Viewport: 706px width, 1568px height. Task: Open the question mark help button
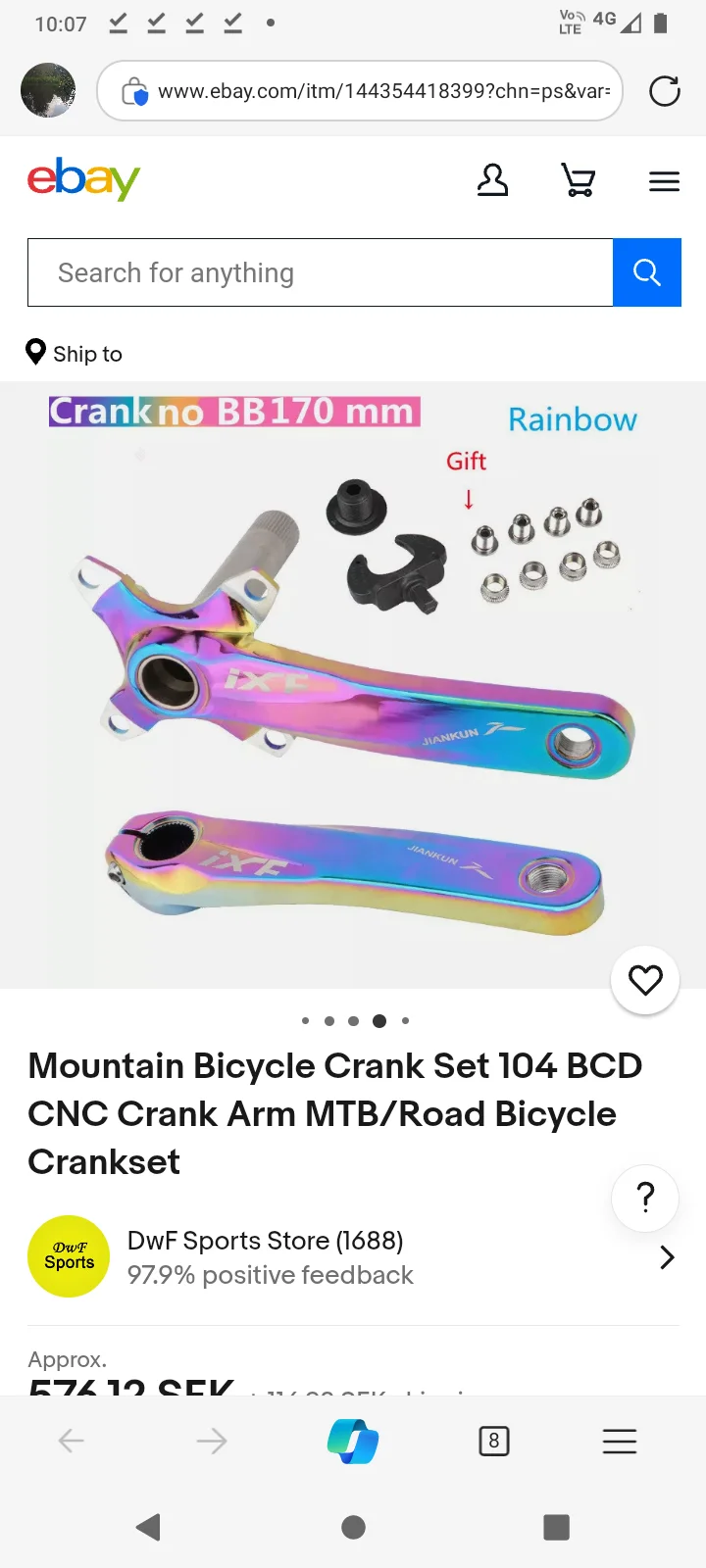(x=645, y=1198)
